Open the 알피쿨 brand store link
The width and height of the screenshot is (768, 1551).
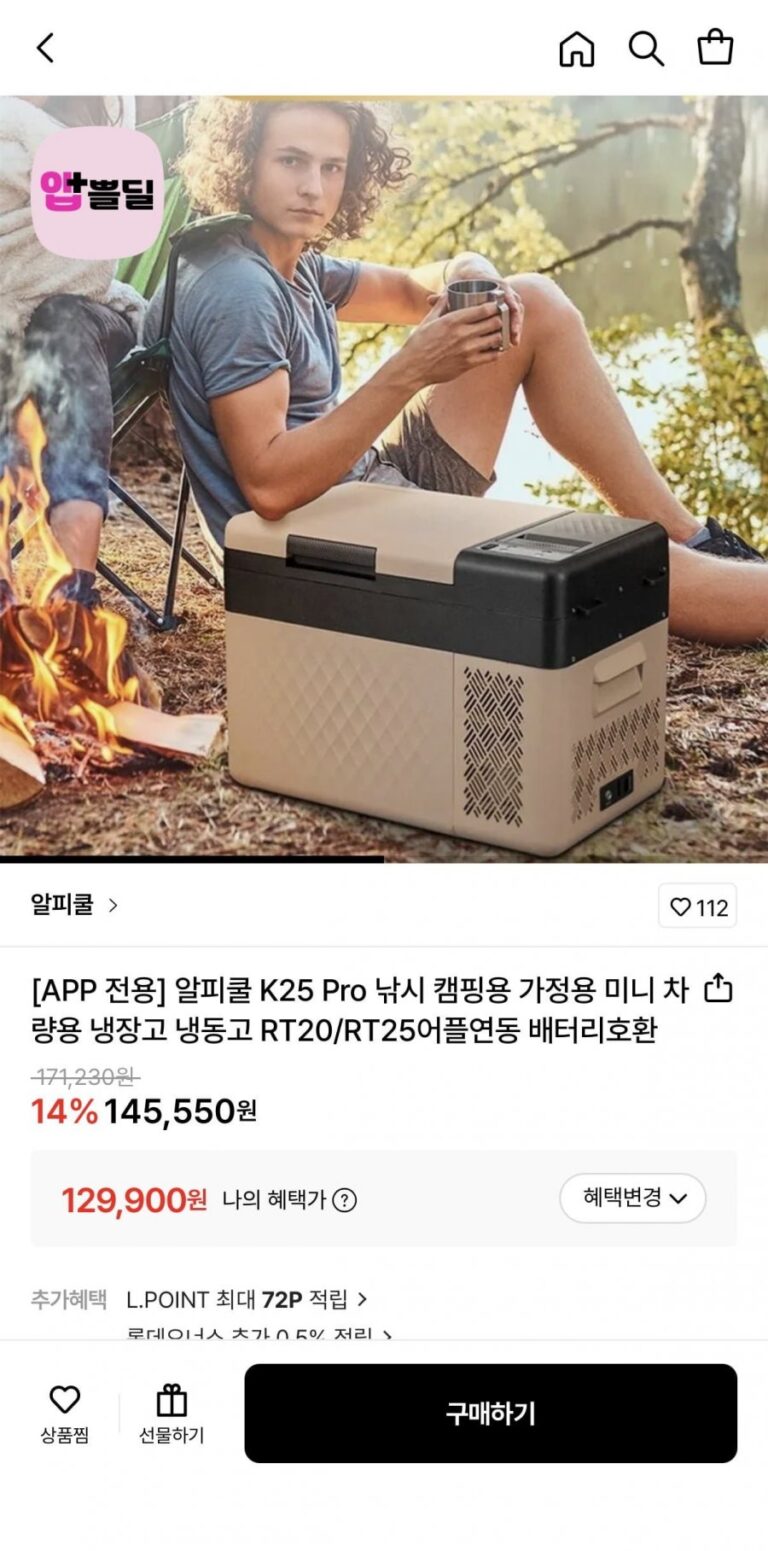pos(74,905)
